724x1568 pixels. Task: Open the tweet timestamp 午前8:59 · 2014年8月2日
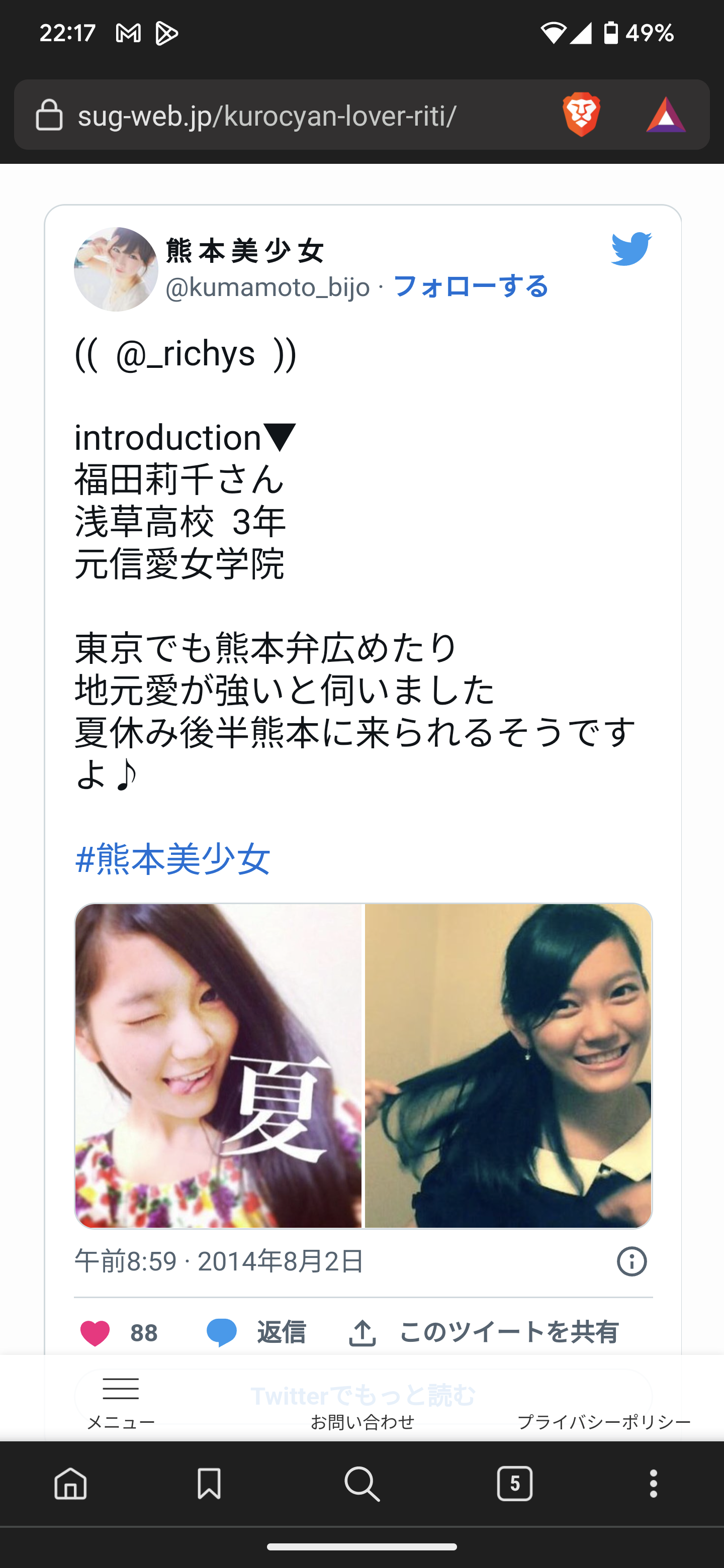pos(219,1261)
